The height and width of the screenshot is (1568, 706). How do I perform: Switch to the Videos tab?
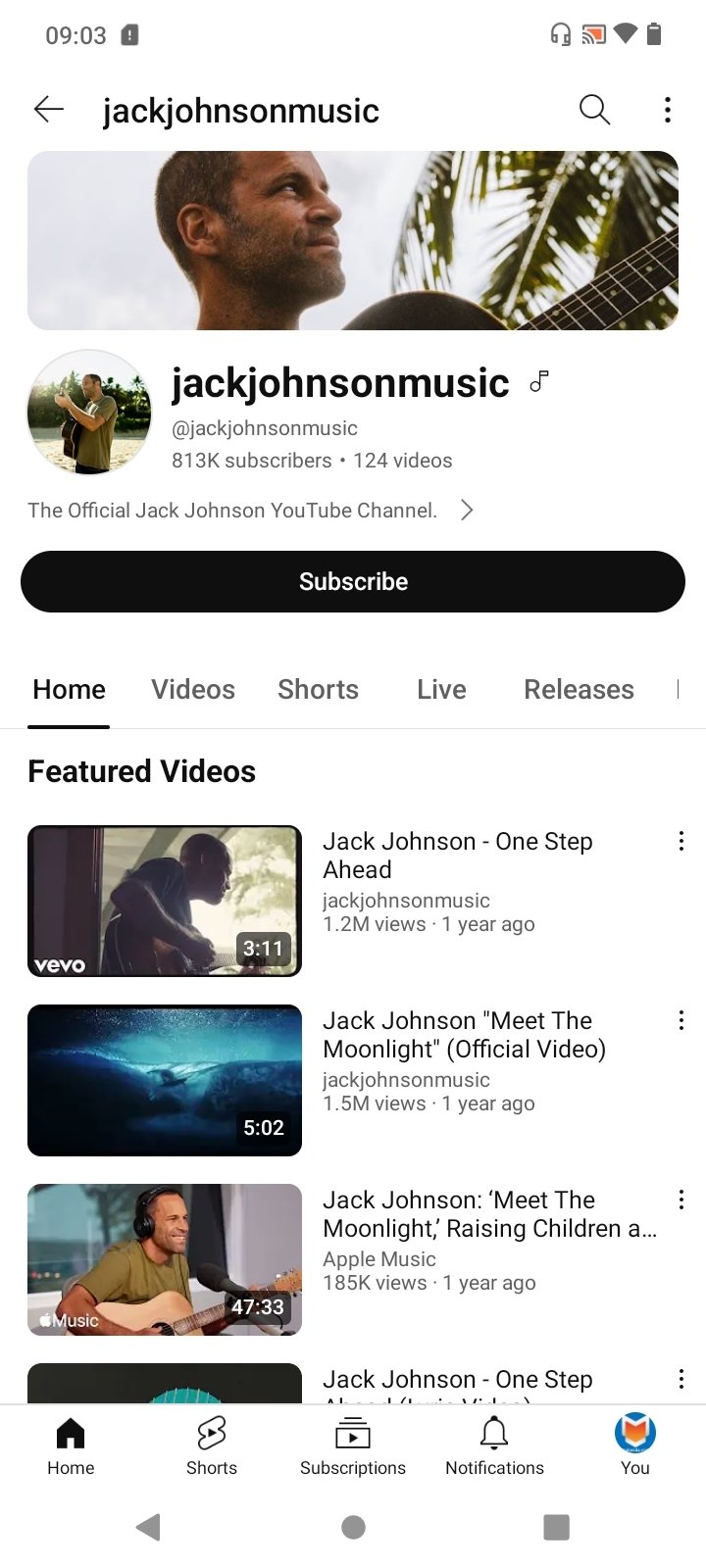coord(193,689)
